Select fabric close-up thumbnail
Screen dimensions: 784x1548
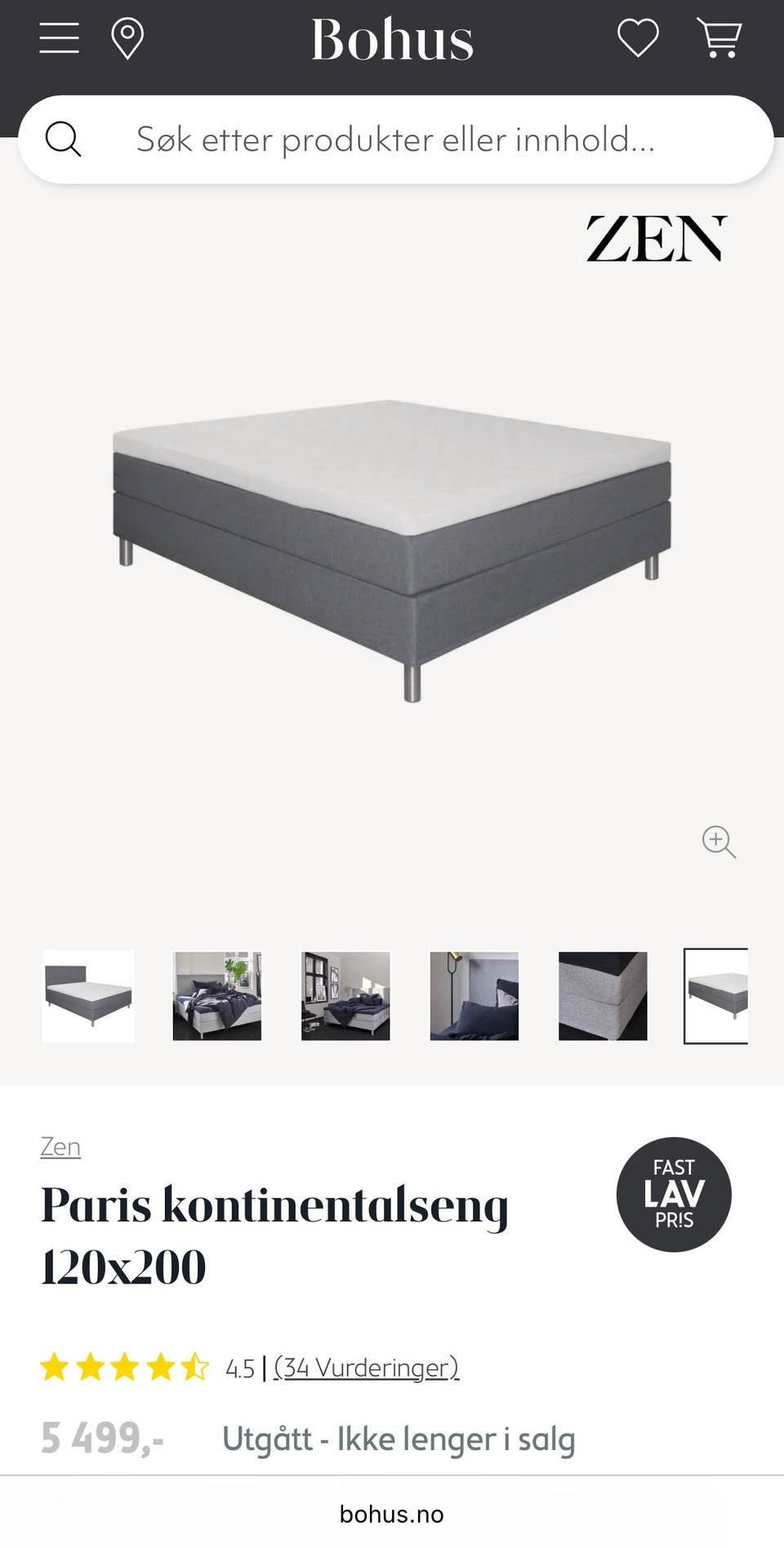coord(603,996)
